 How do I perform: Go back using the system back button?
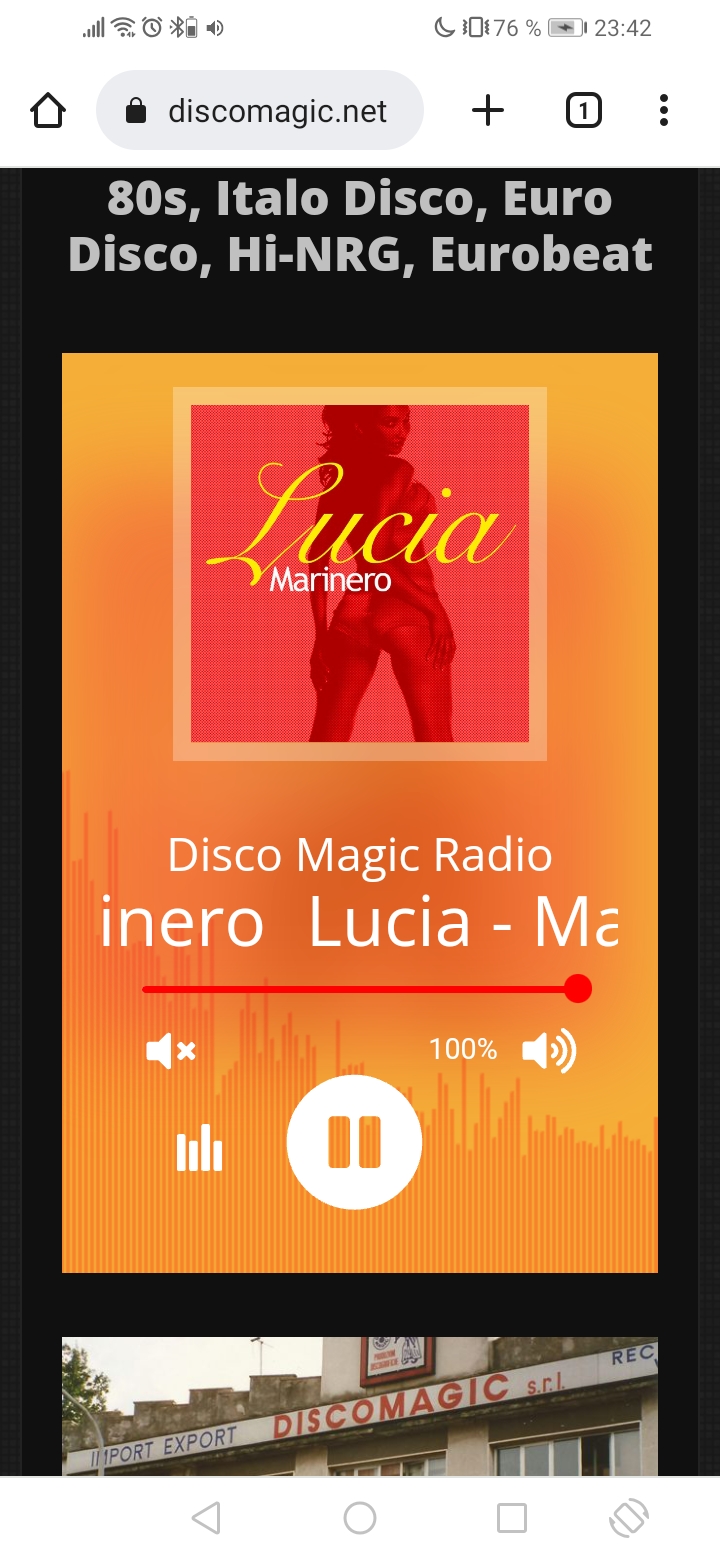coord(206,1518)
